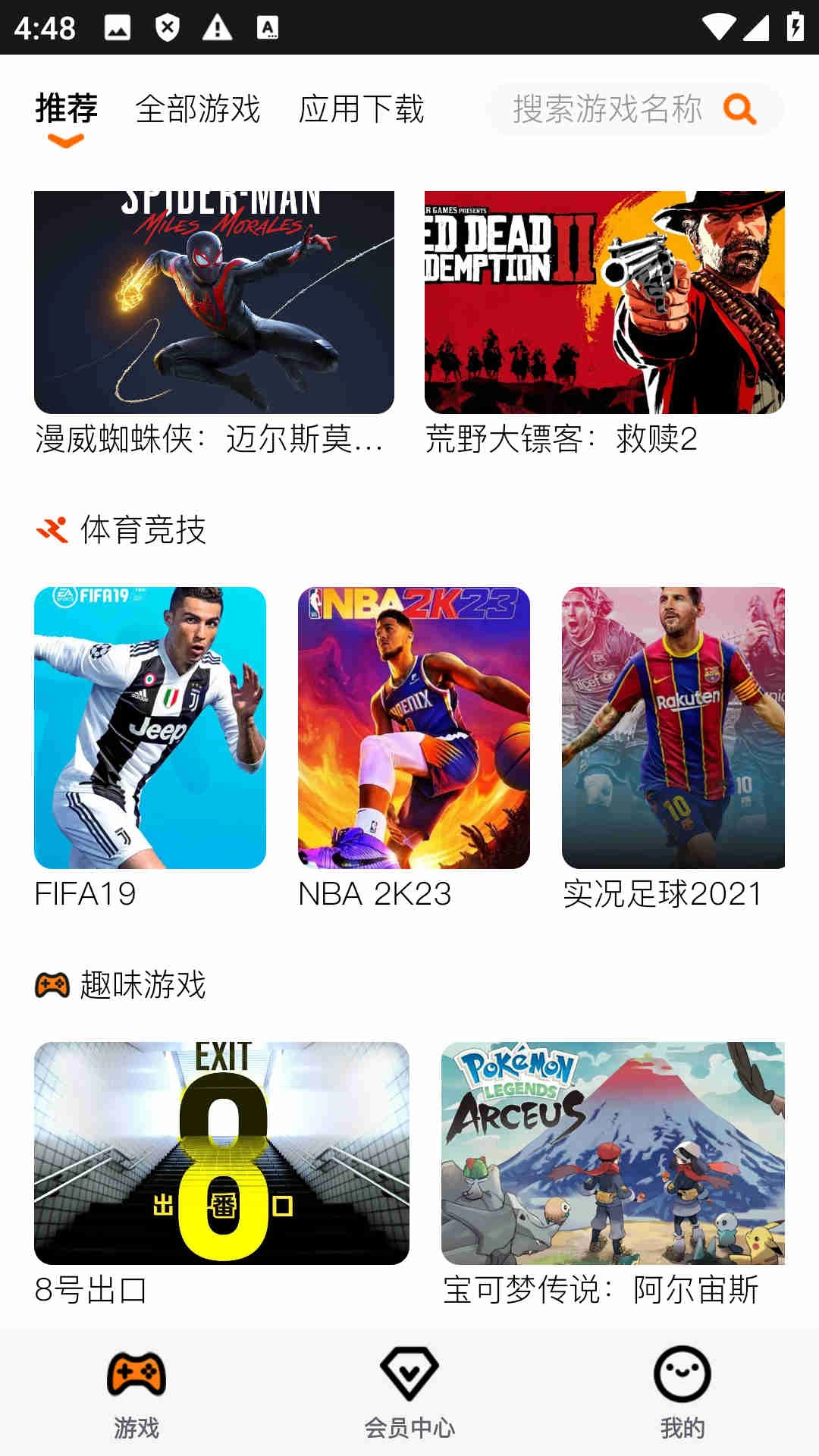Switch to the 应用下载 tab

[x=362, y=108]
